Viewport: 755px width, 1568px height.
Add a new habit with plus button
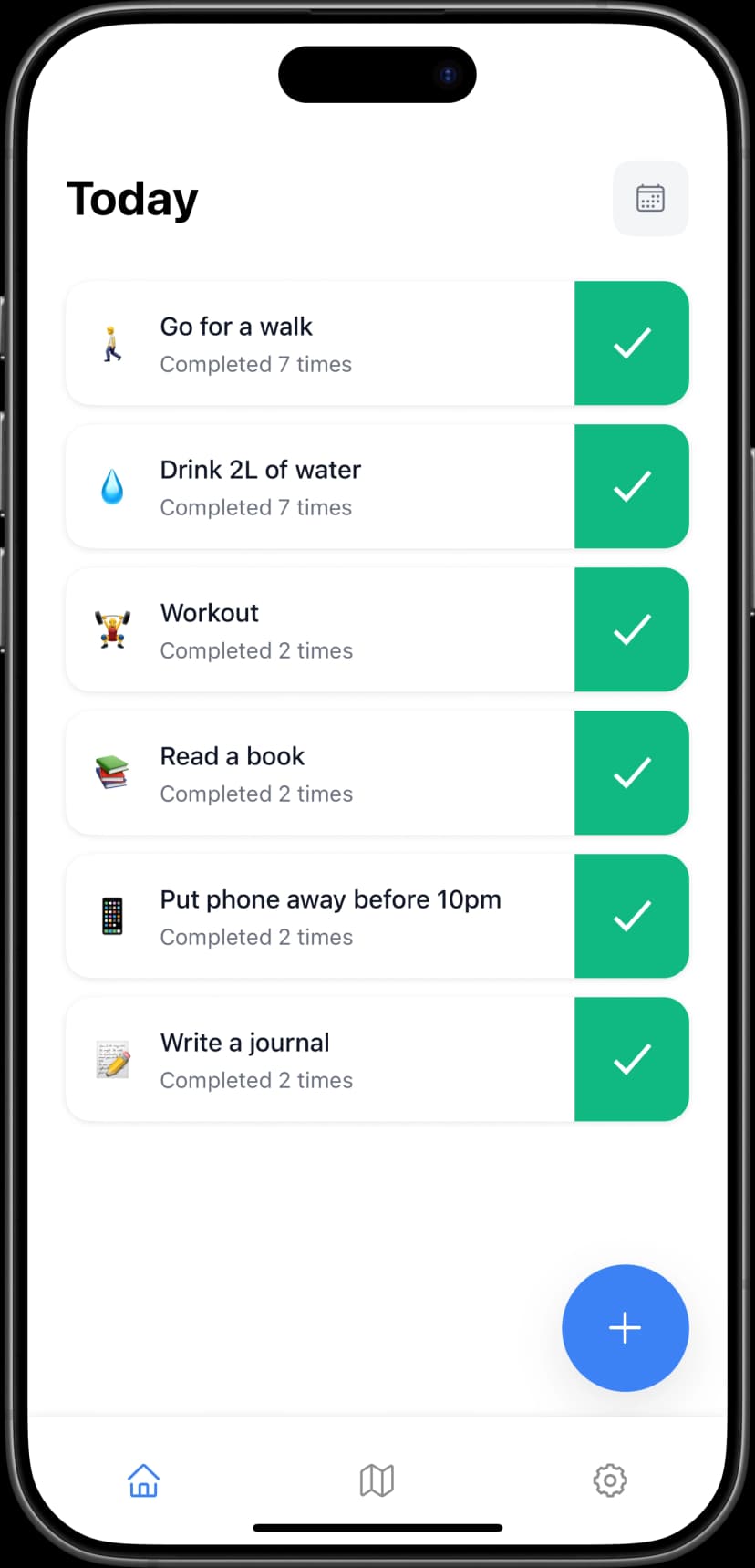click(625, 1327)
